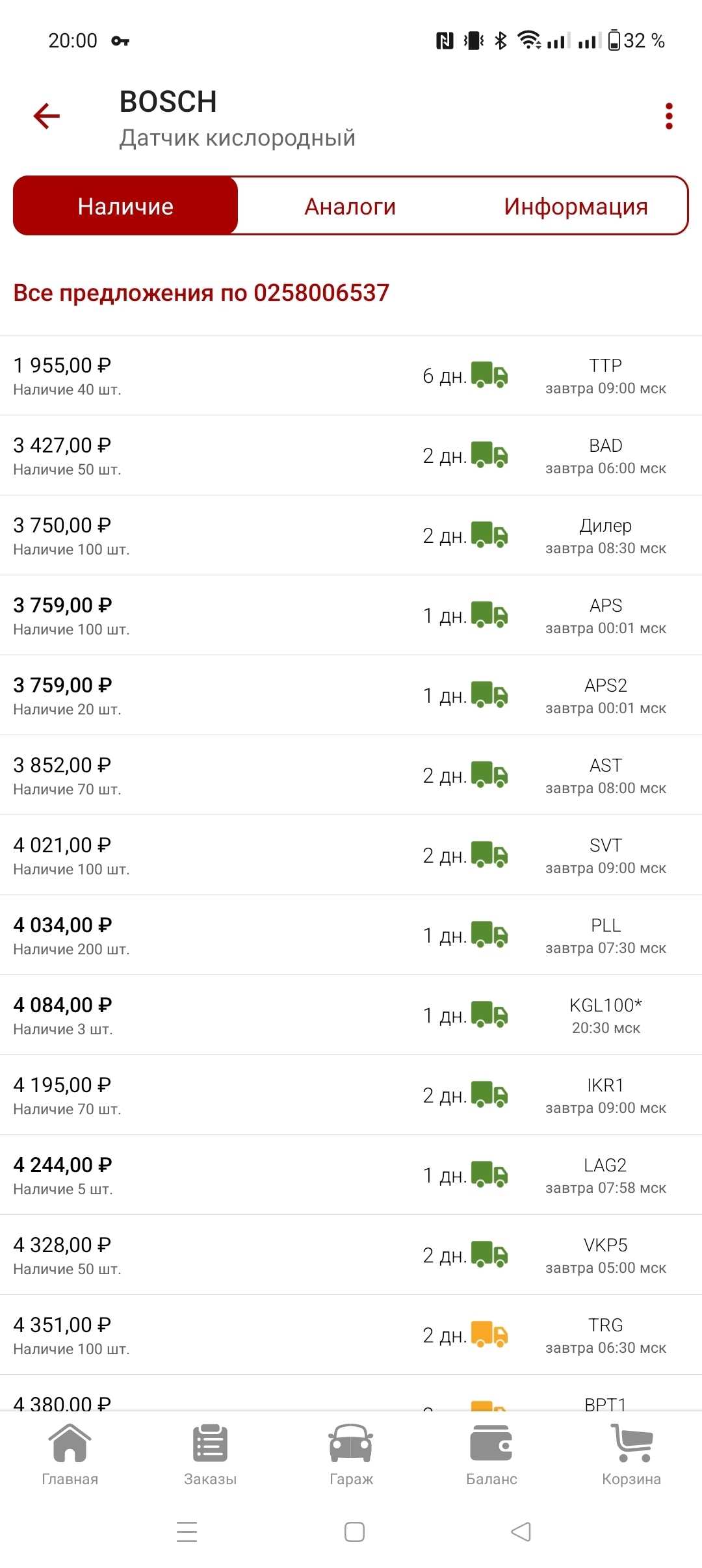The width and height of the screenshot is (702, 1568).
Task: Open the LAG2 offer for 4 244,00 ₽
Action: click(x=351, y=1175)
